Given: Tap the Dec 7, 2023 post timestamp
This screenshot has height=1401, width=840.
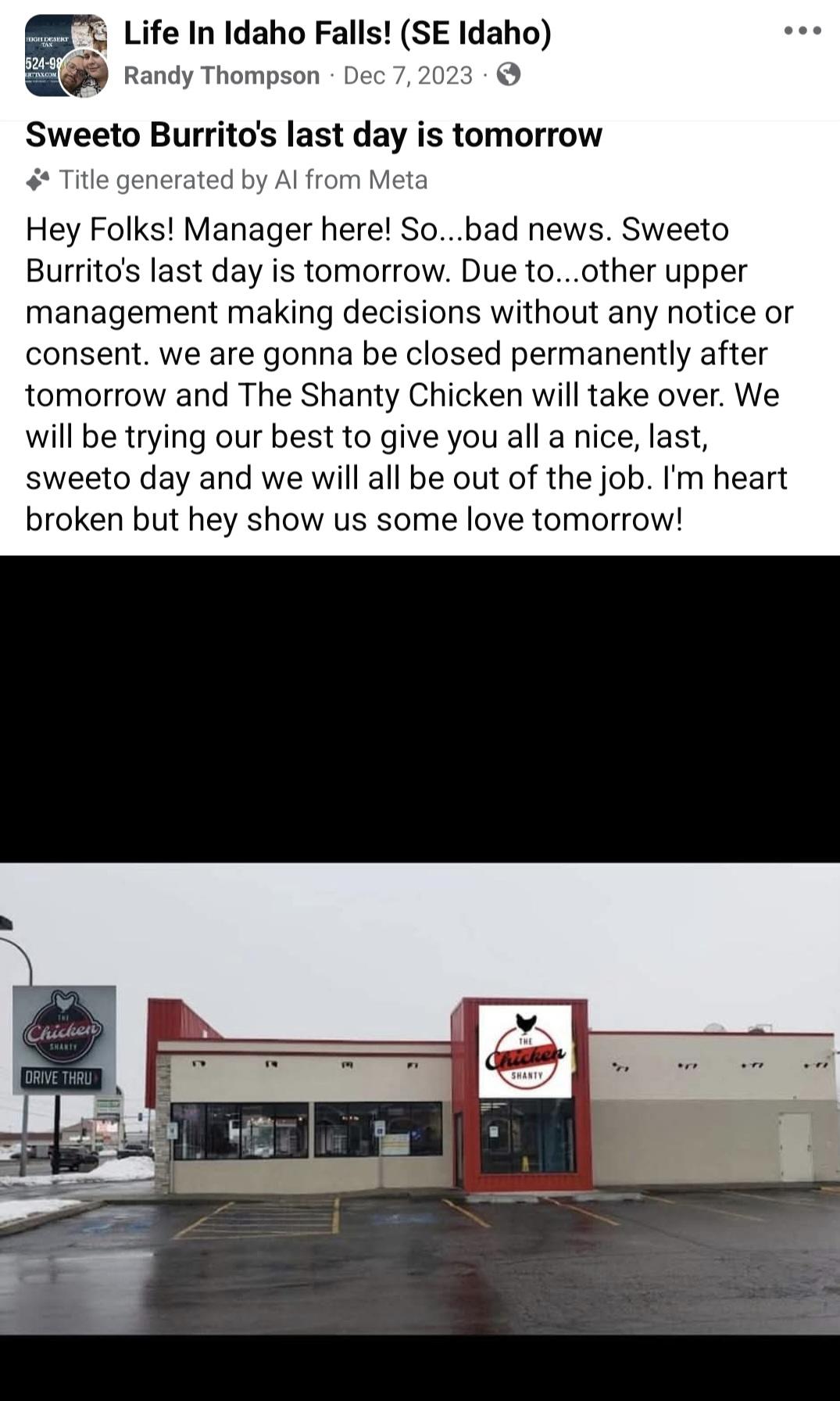Looking at the screenshot, I should point(408,75).
